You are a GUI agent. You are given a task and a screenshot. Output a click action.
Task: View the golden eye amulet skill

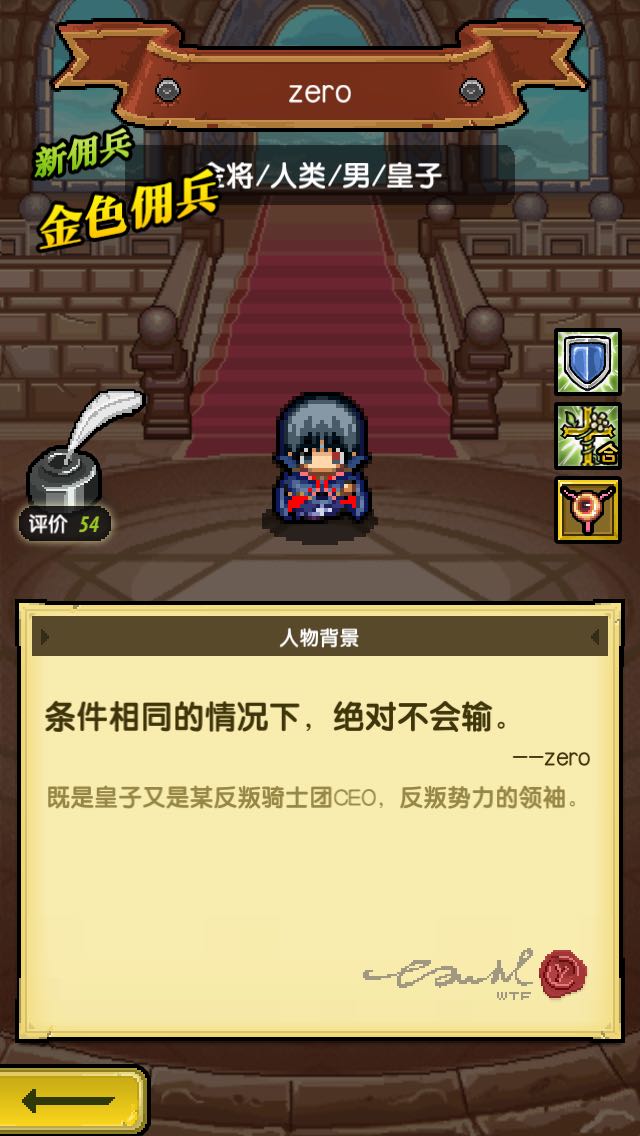(588, 510)
